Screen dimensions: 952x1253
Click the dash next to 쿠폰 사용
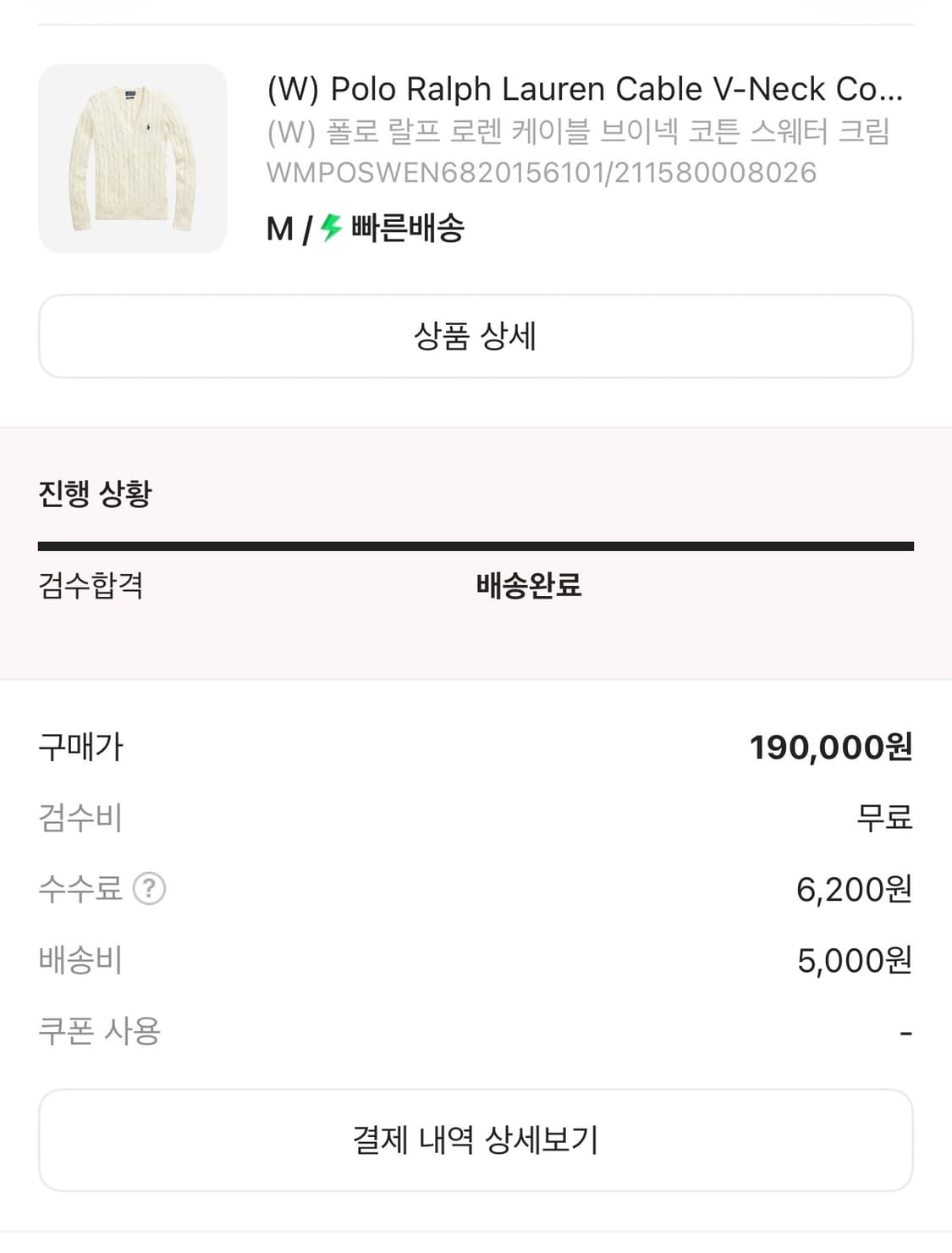click(x=907, y=1030)
